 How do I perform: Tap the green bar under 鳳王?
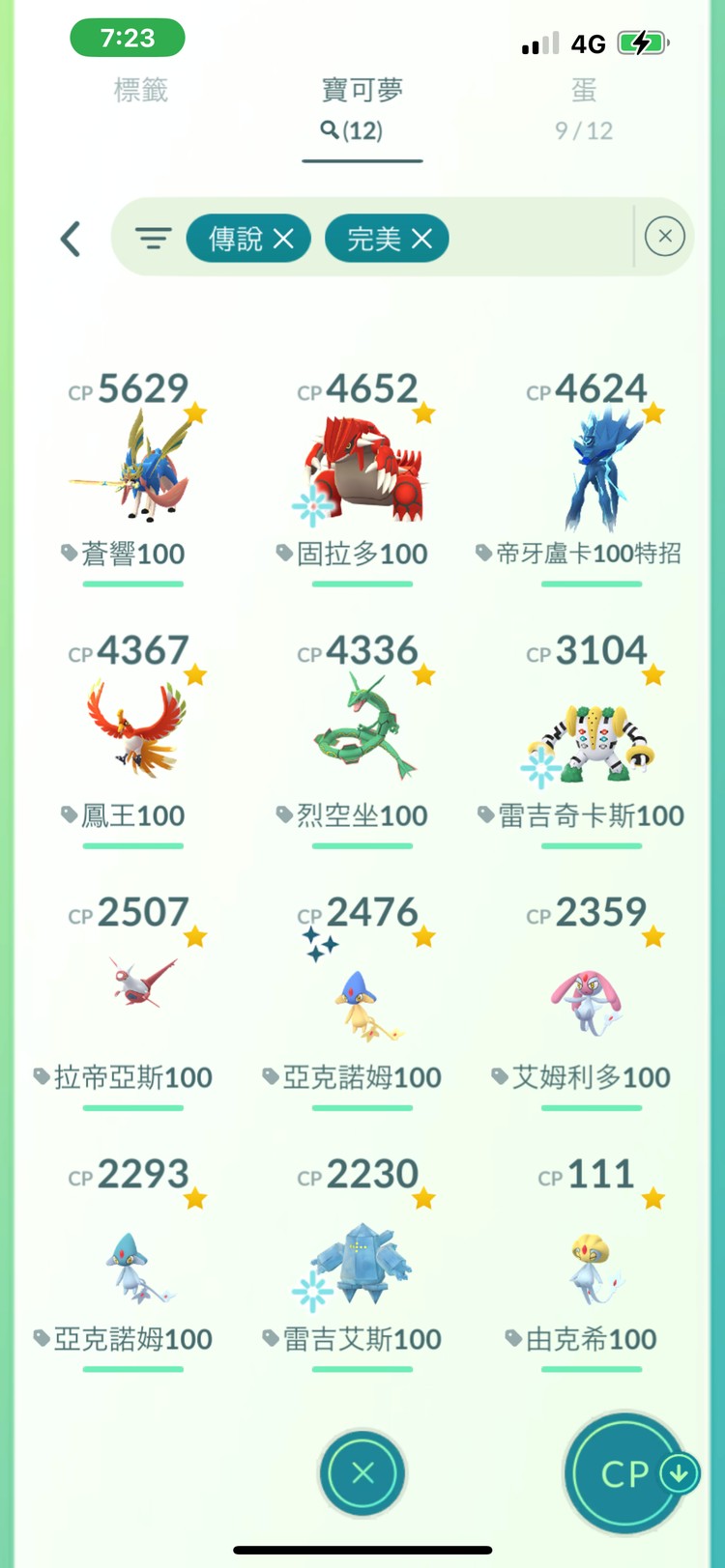coord(132,844)
